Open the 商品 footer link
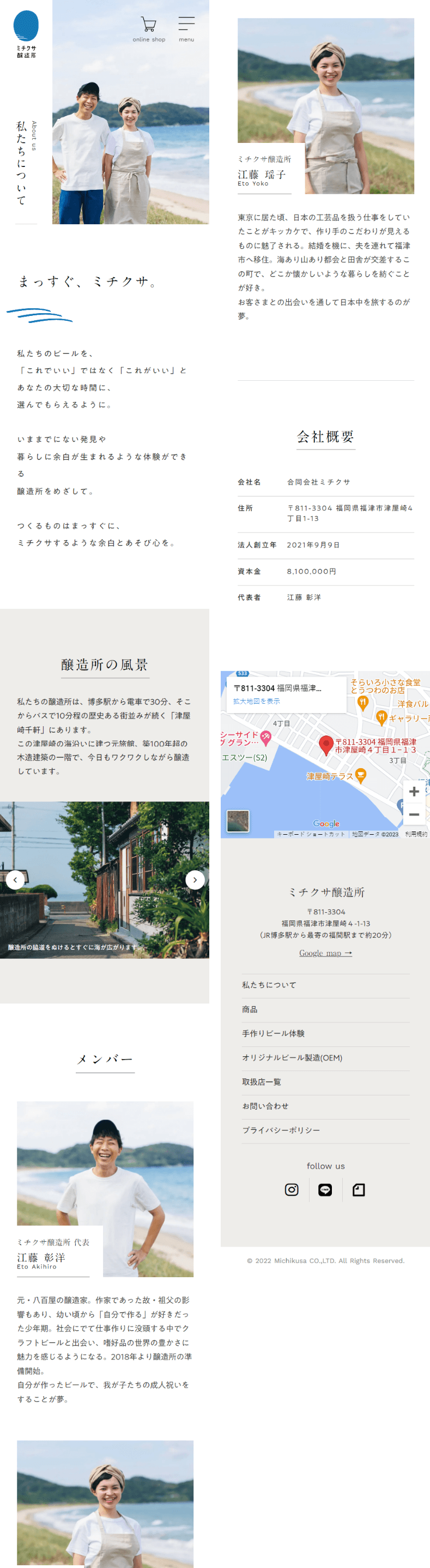430x1568 pixels. (x=250, y=1009)
